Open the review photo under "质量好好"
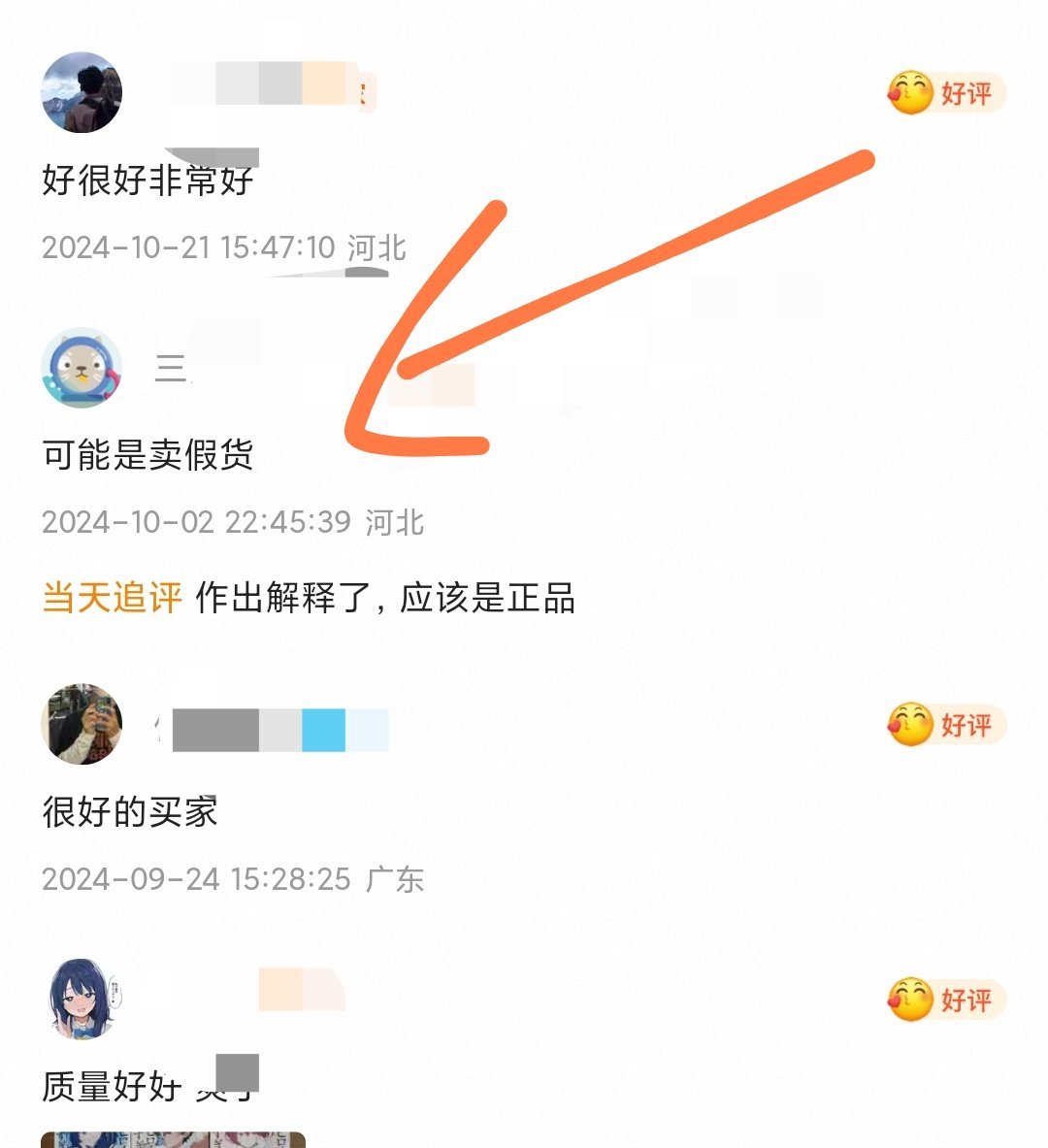 coord(173,1139)
